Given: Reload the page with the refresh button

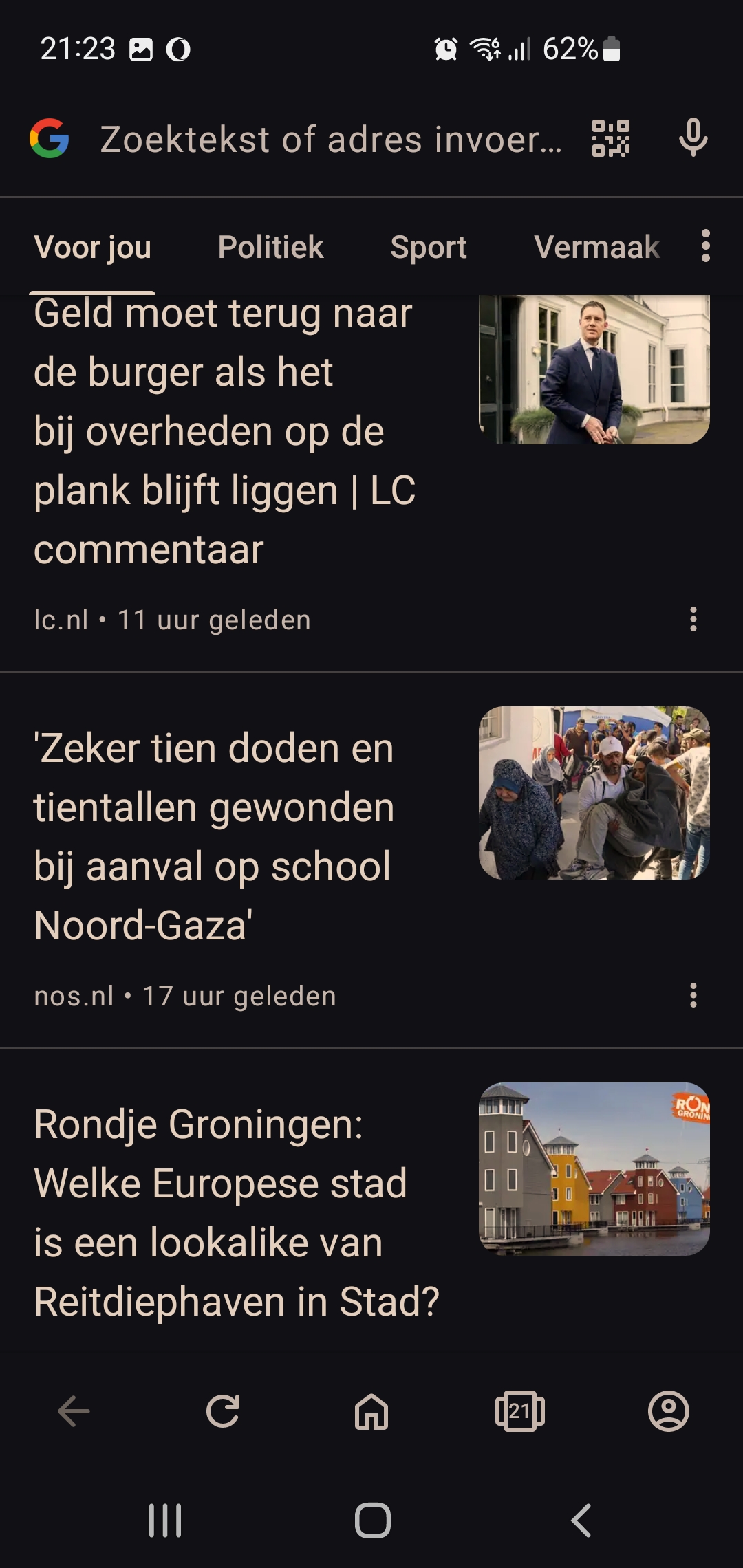Looking at the screenshot, I should pyautogui.click(x=223, y=1412).
